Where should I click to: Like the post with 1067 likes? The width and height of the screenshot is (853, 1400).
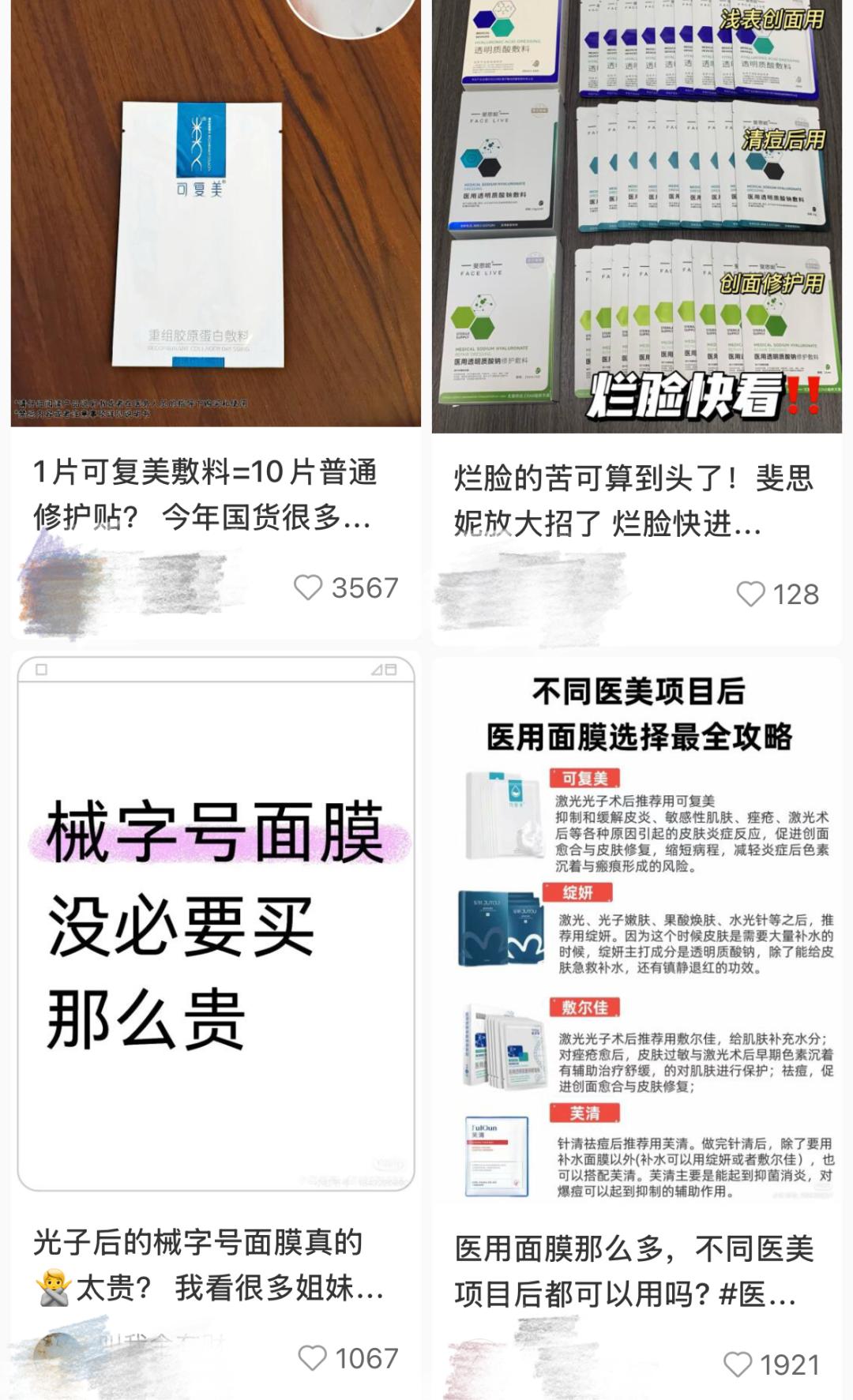tap(312, 1358)
